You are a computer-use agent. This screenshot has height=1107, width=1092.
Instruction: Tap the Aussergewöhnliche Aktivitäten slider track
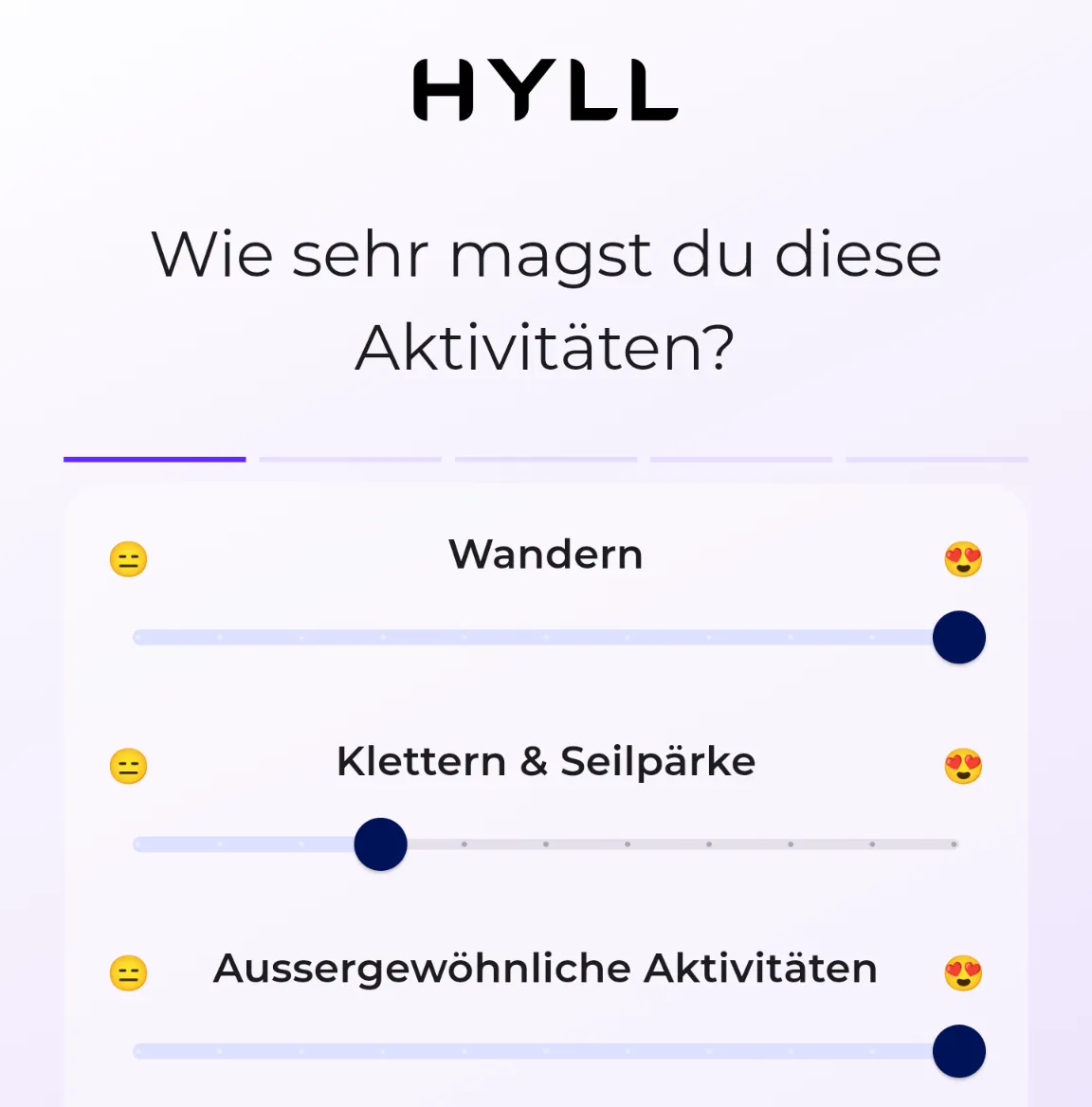(545, 1051)
